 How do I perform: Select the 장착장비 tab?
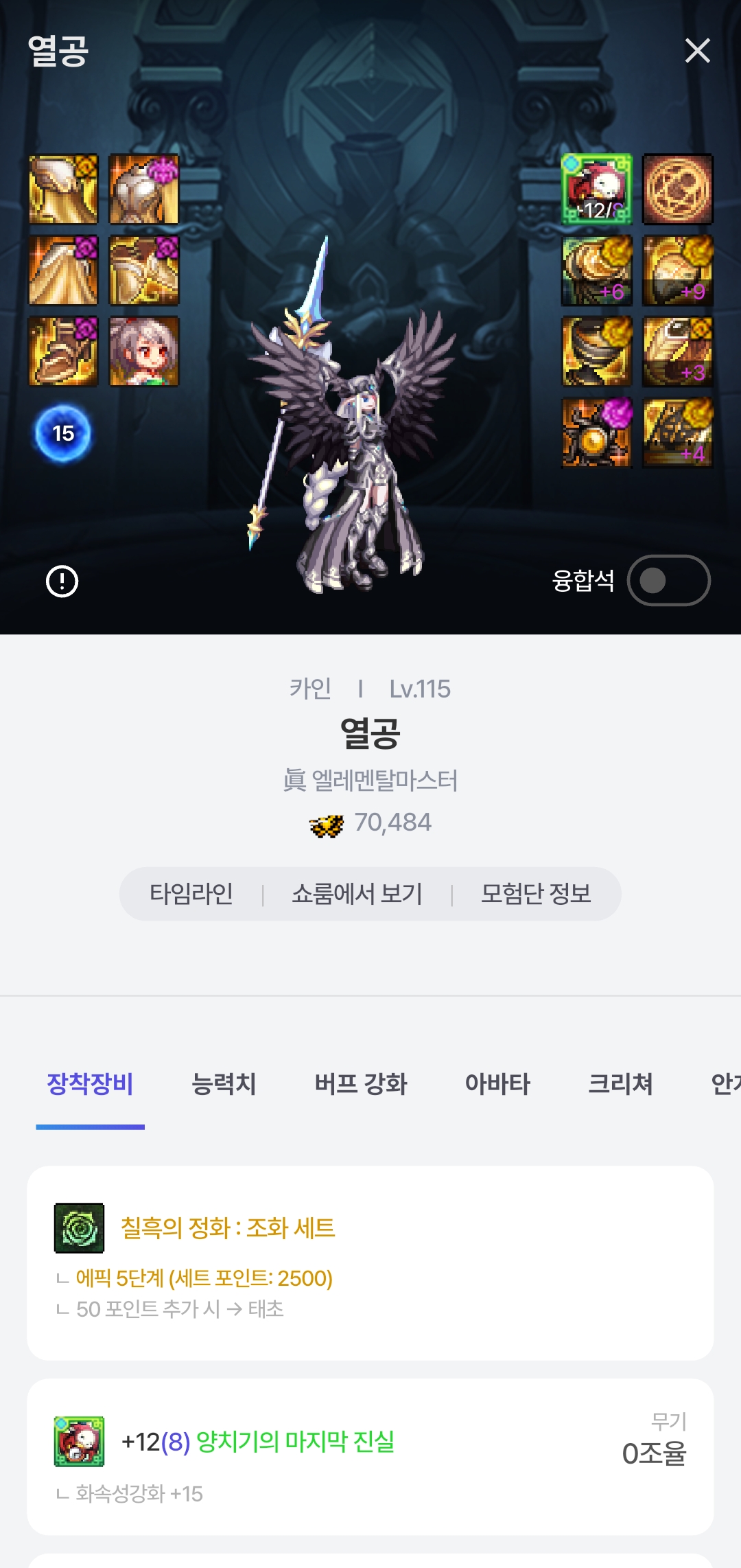point(90,1084)
